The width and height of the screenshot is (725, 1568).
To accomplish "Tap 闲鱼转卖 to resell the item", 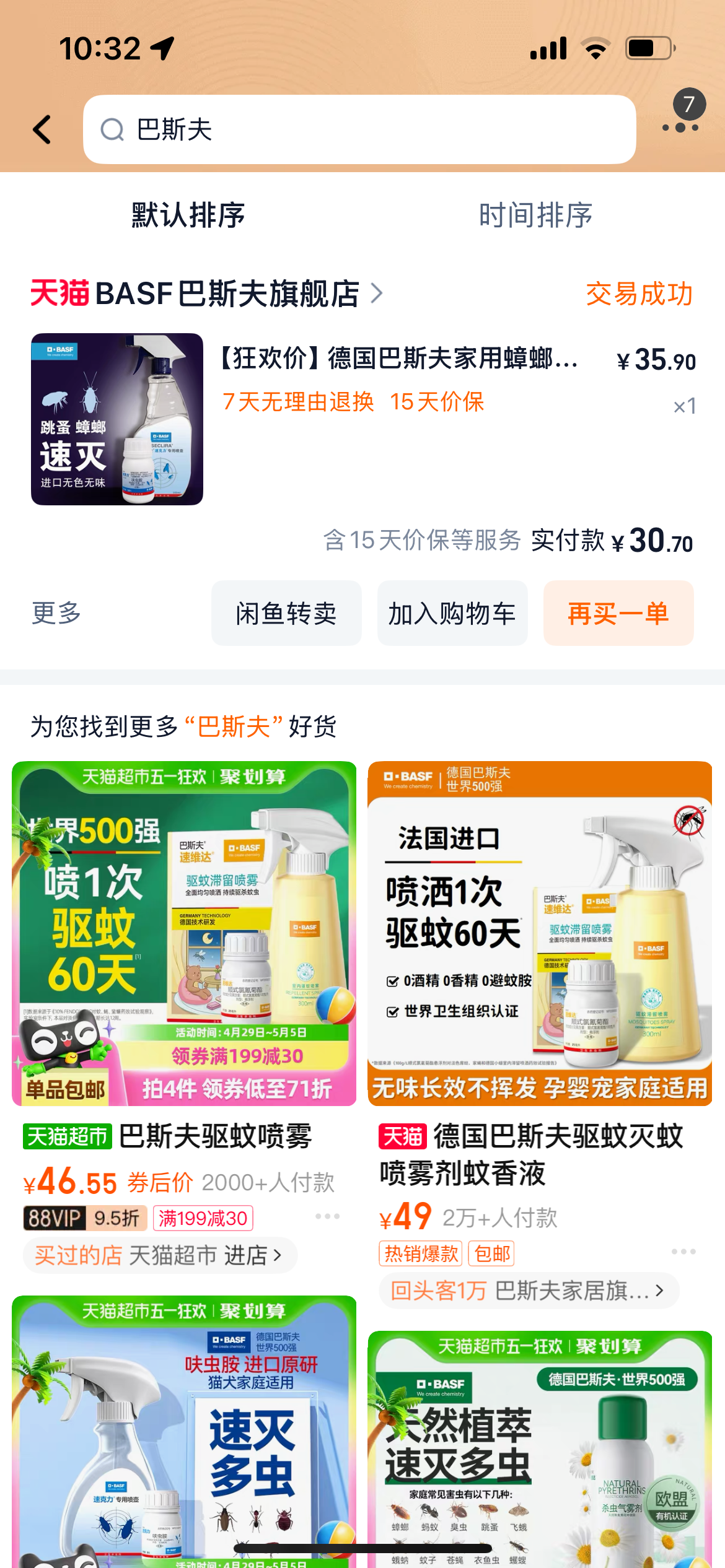I will point(286,613).
